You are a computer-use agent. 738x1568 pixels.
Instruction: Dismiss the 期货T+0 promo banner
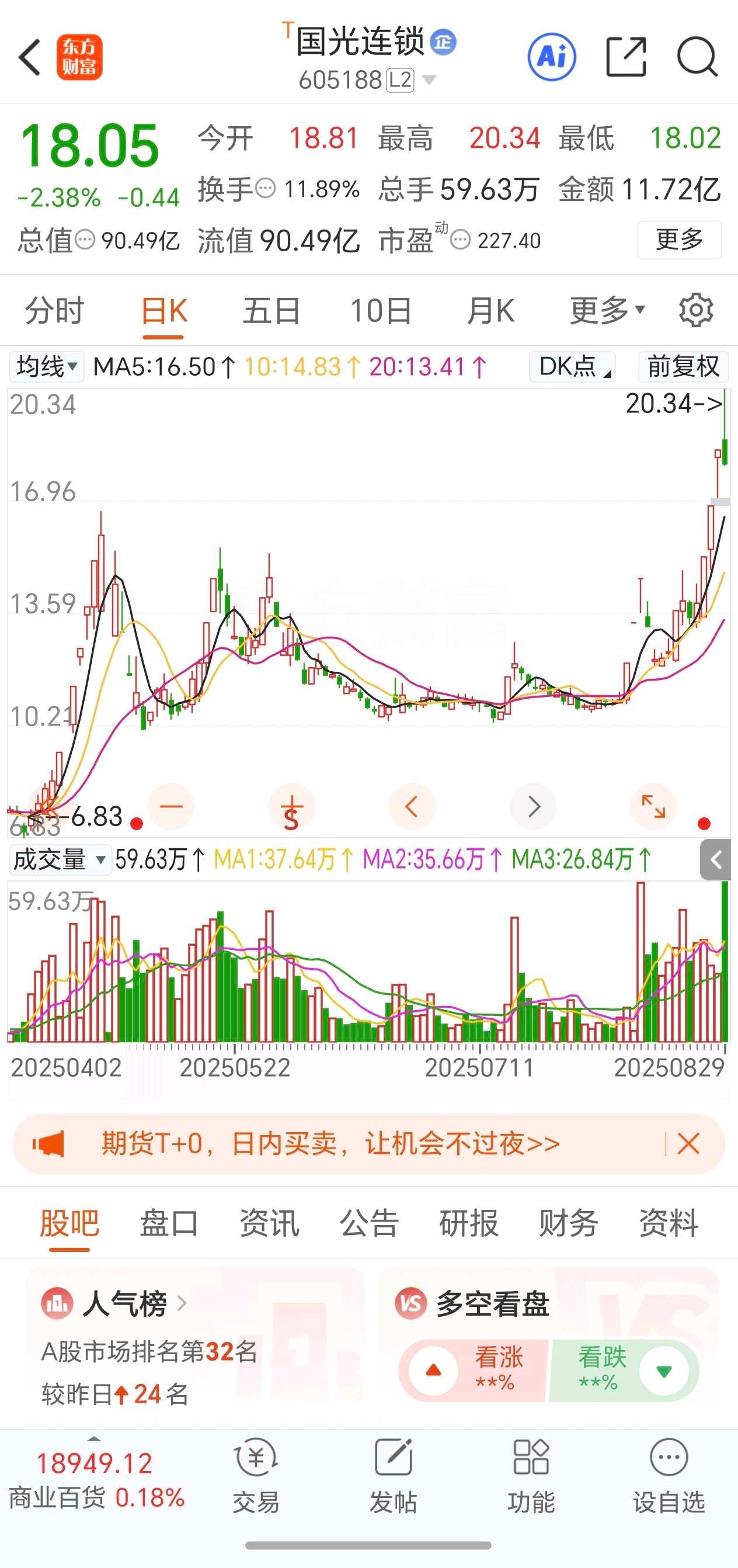pos(688,1144)
